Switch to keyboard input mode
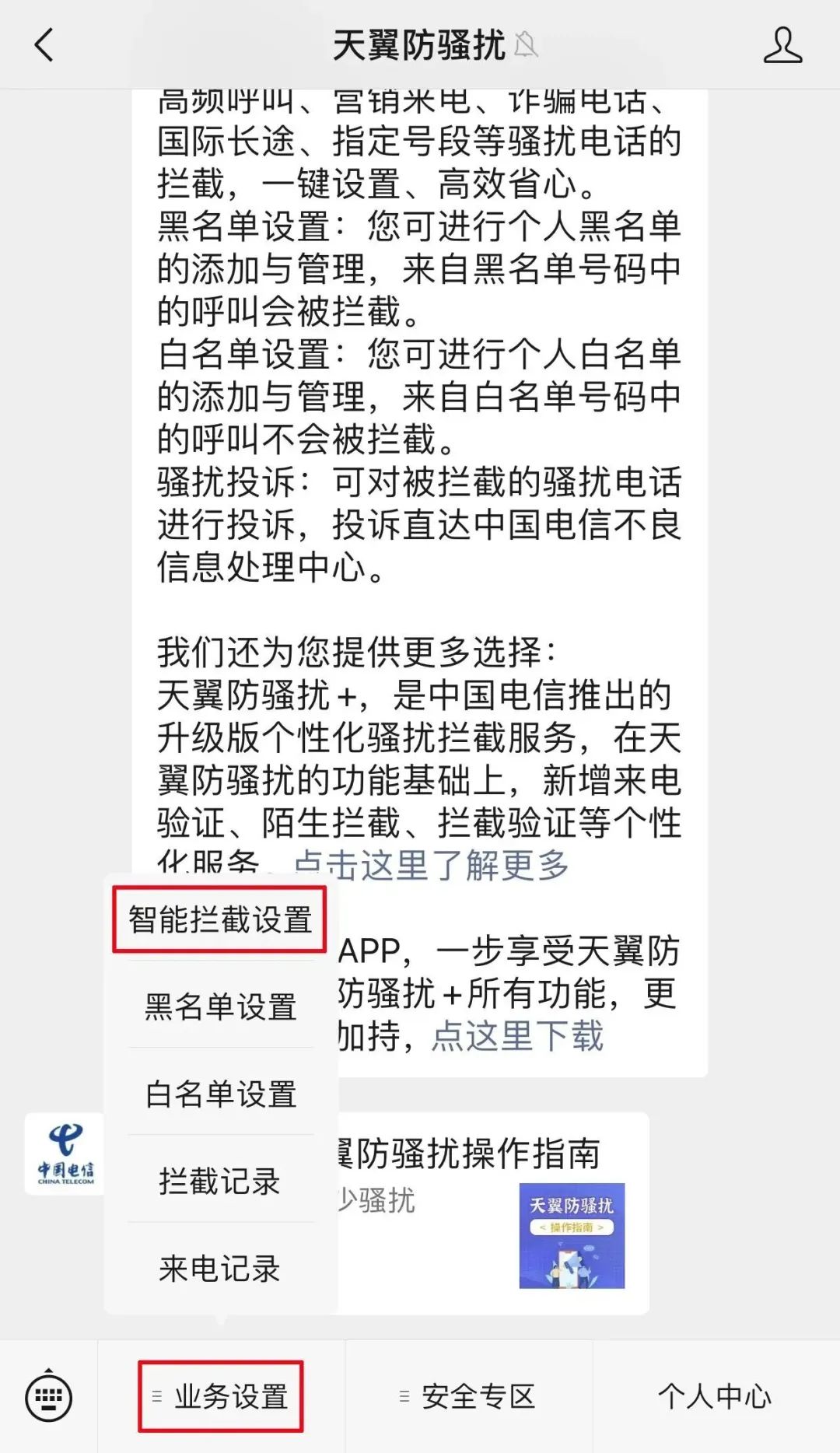Image resolution: width=840 pixels, height=1453 pixels. (48, 1397)
